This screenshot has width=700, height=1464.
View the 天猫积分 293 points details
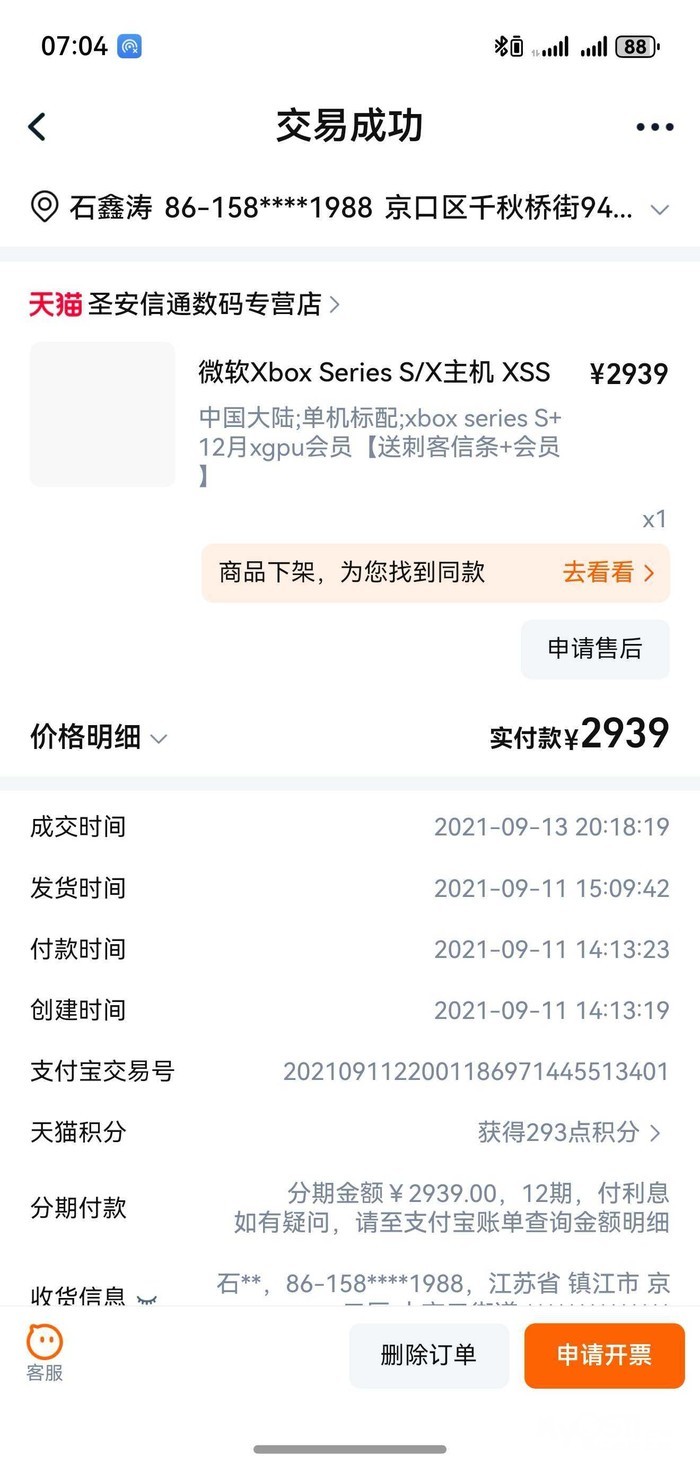coord(569,1132)
